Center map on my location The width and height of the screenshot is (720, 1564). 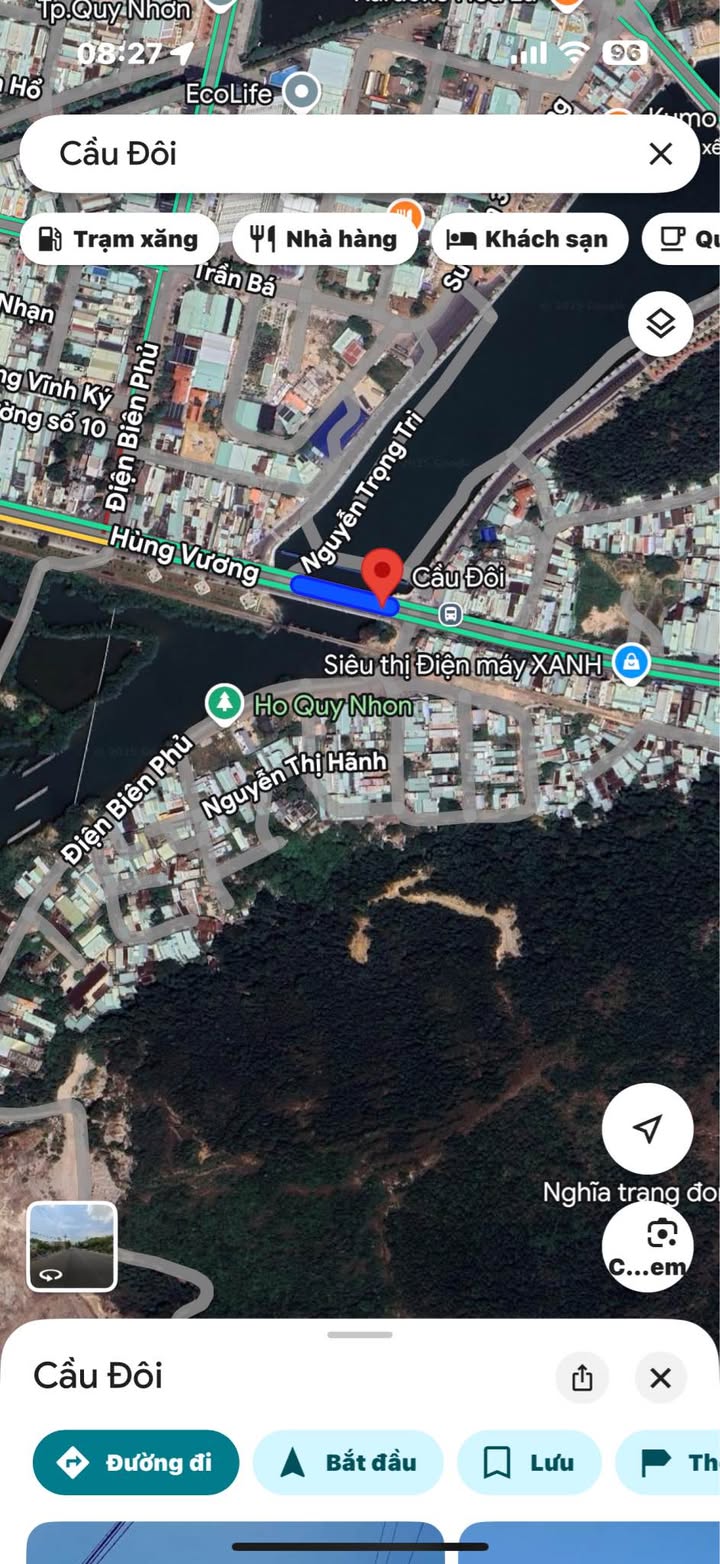point(647,1129)
